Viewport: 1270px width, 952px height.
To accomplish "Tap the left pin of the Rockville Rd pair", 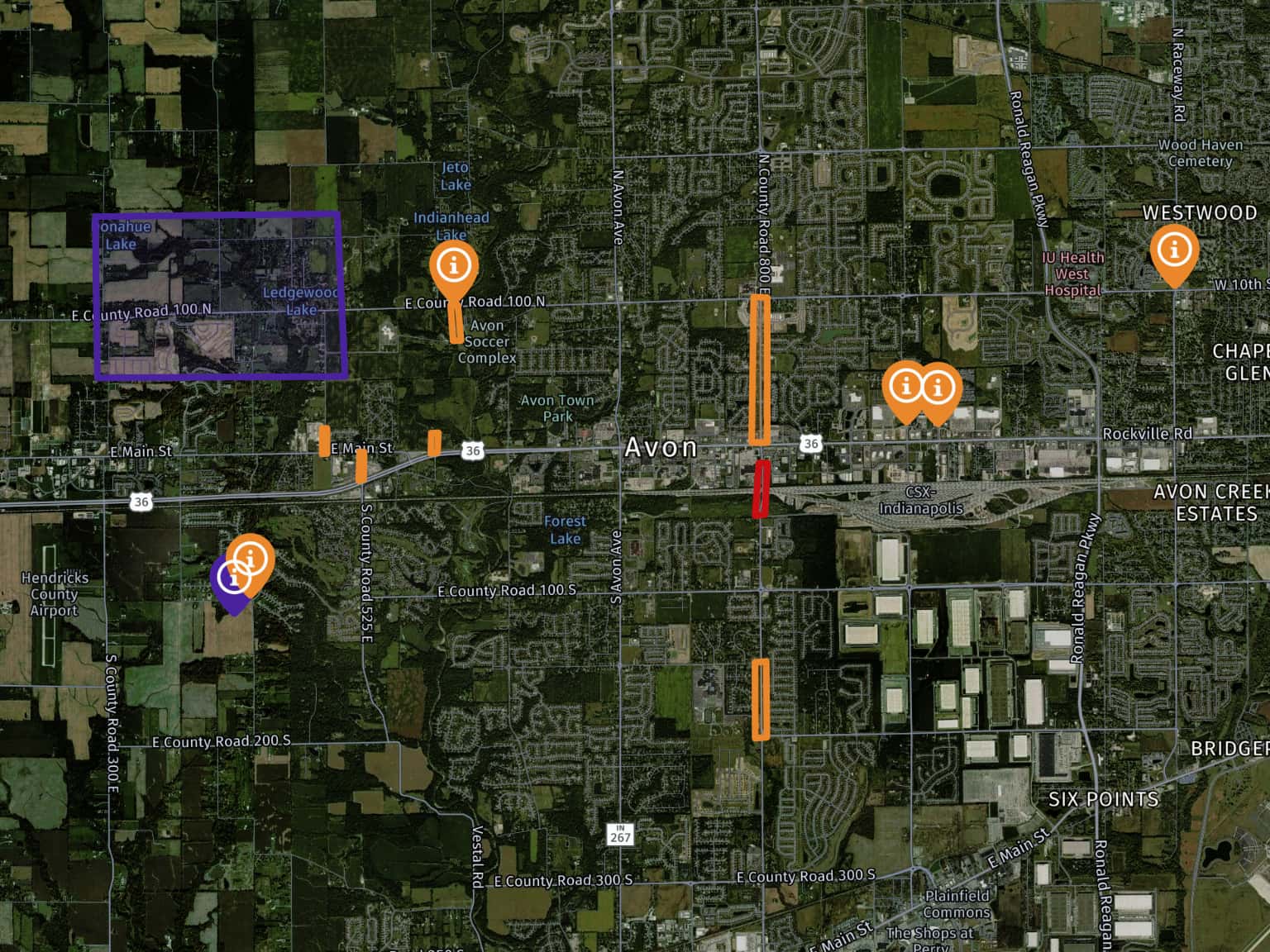I will tap(905, 386).
